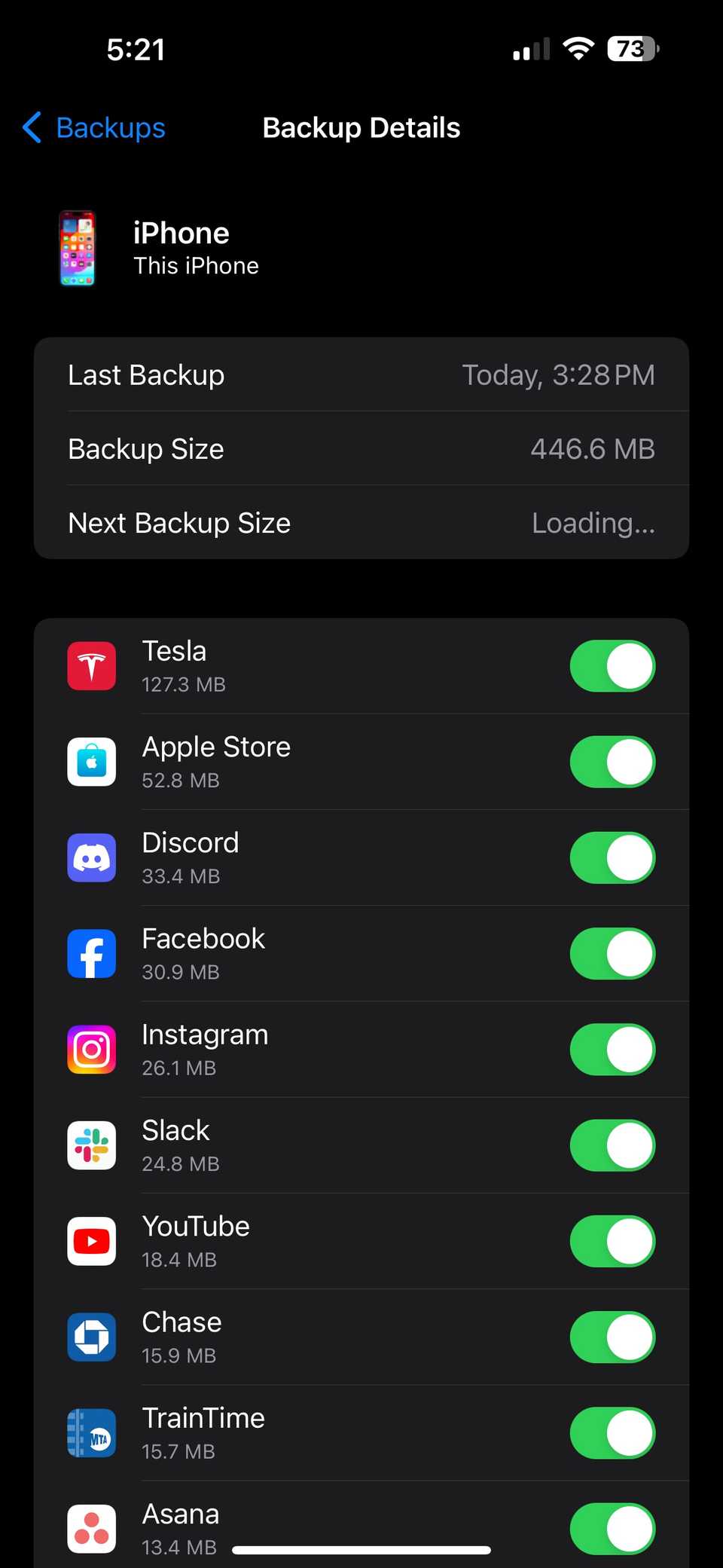Disable Apple Store backup switch
The image size is (723, 1568).
click(612, 762)
